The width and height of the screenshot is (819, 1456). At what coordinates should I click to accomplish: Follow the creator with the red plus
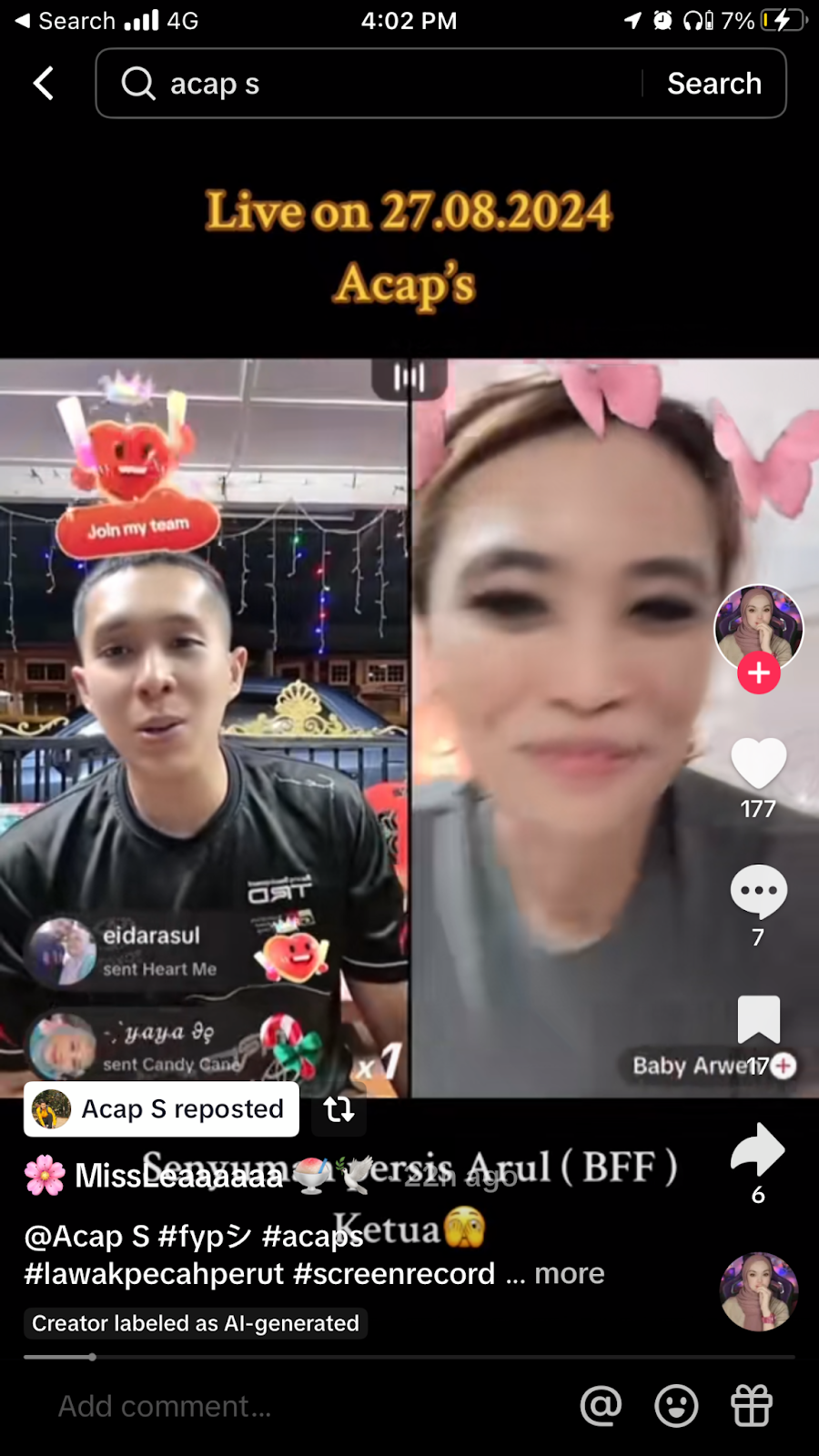point(759,673)
